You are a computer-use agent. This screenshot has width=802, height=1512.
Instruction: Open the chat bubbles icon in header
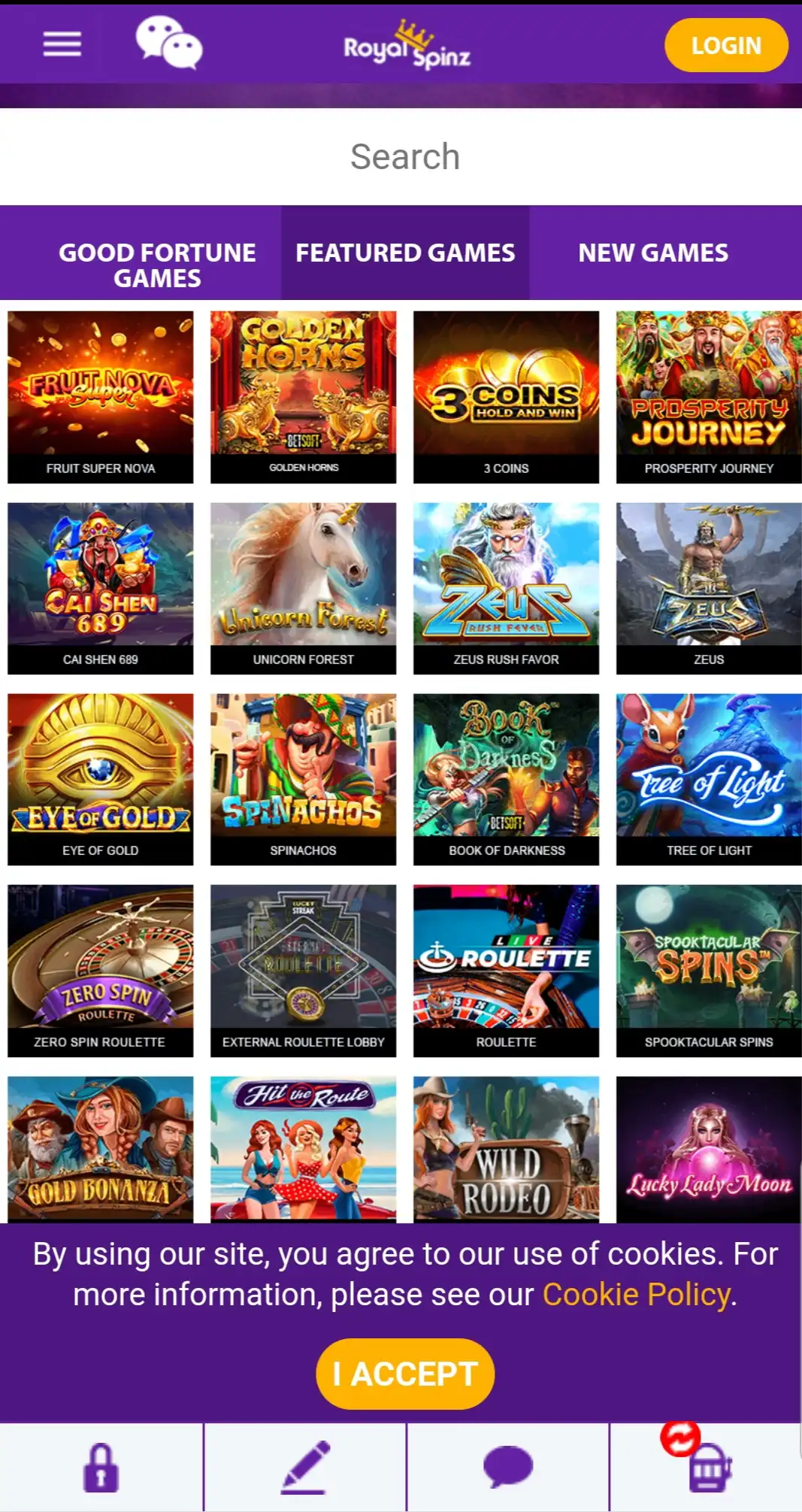click(169, 43)
